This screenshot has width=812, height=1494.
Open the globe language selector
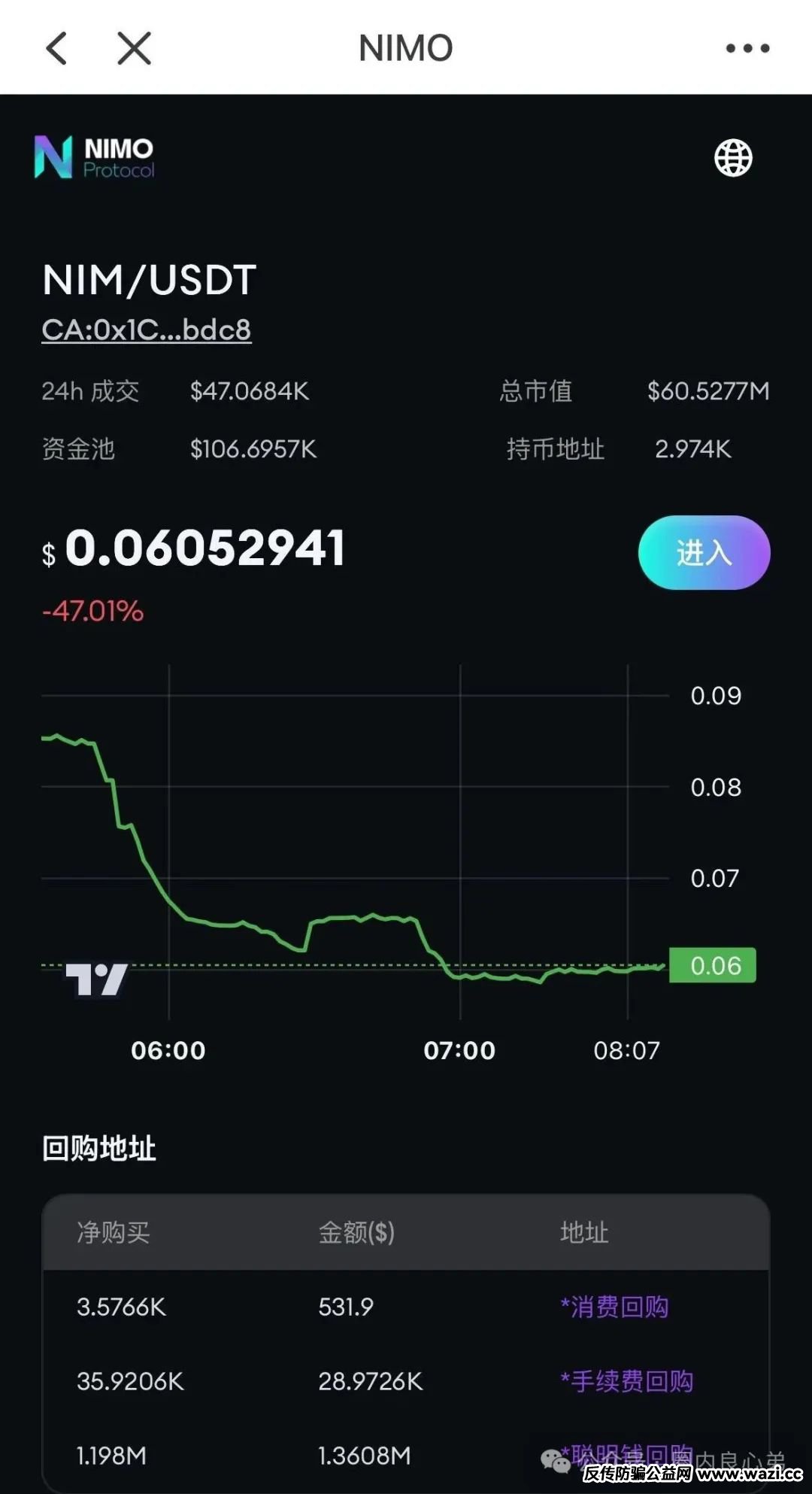[x=733, y=158]
